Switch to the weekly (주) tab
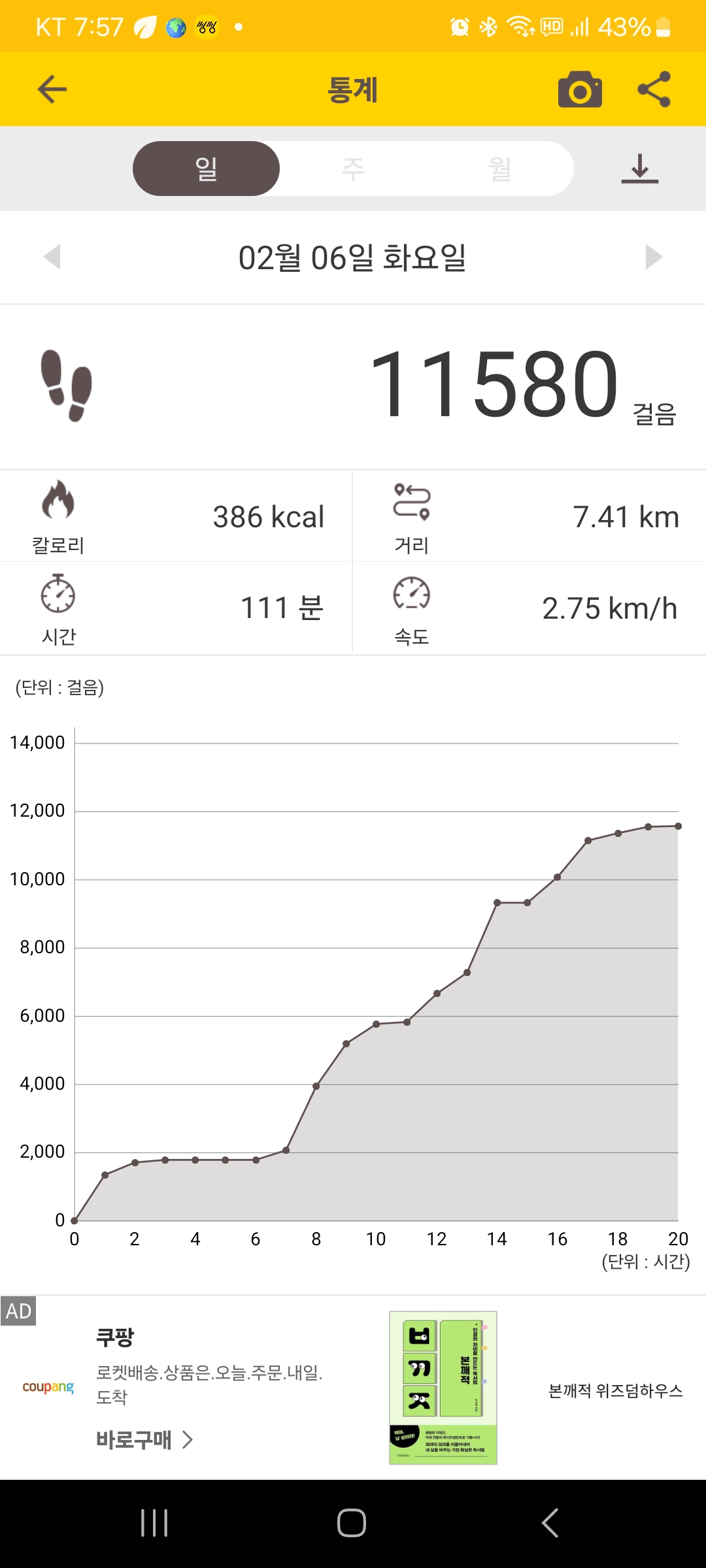Screen dimensions: 706x1568 coord(353,169)
